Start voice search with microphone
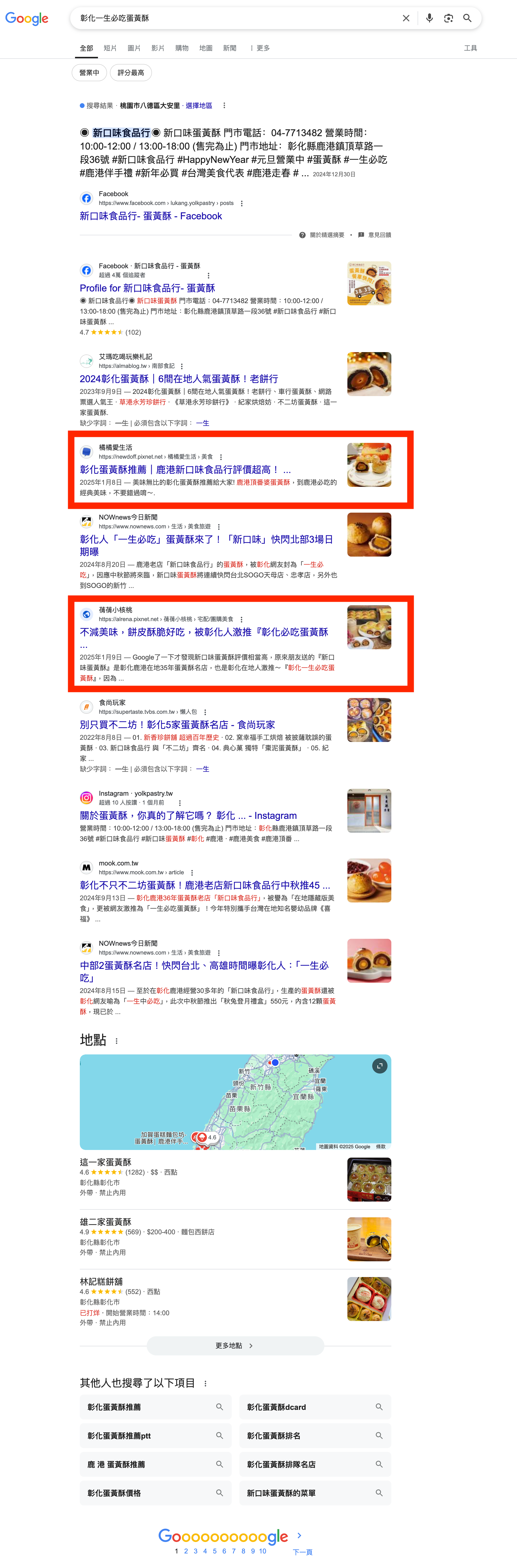This screenshot has height=1568, width=517. click(x=429, y=18)
